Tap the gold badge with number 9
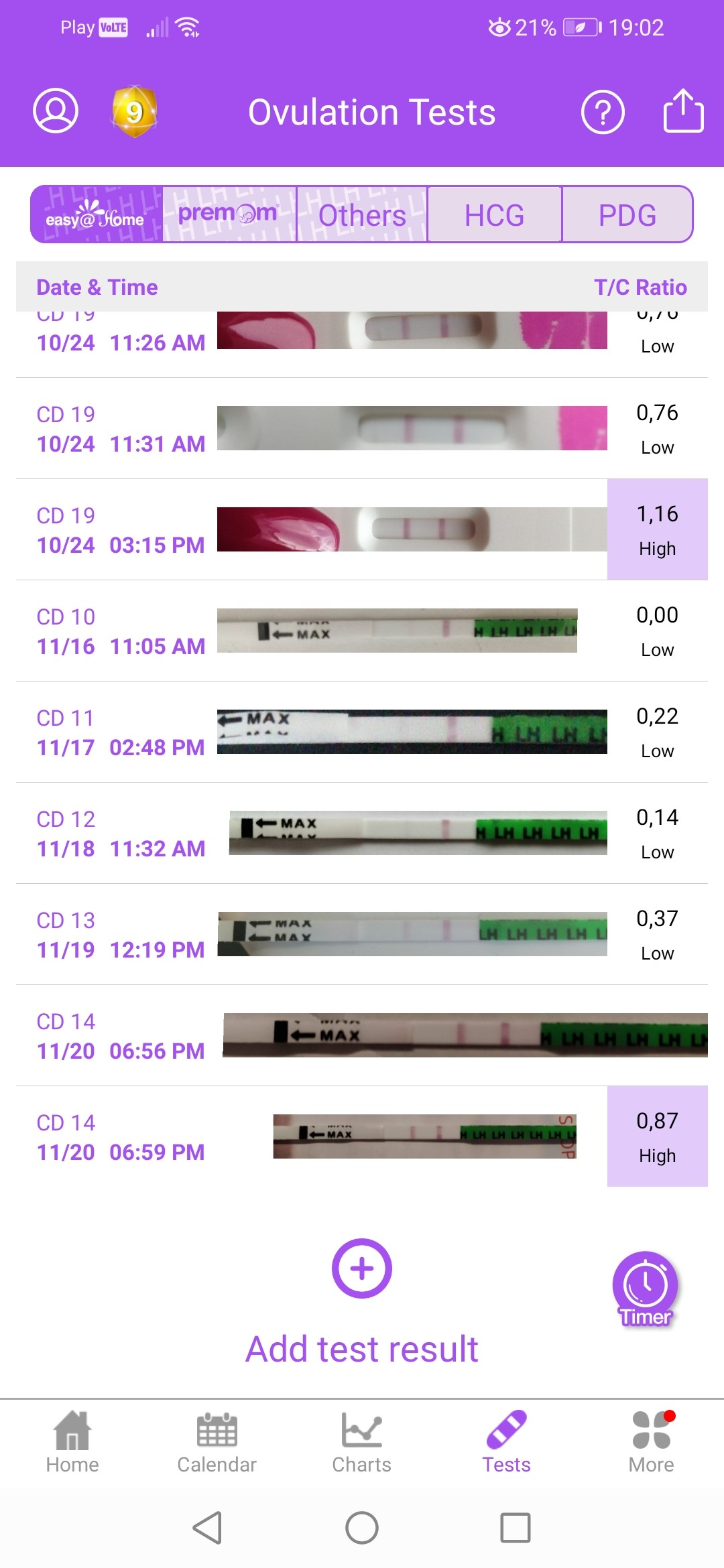724x1568 pixels. [x=135, y=111]
